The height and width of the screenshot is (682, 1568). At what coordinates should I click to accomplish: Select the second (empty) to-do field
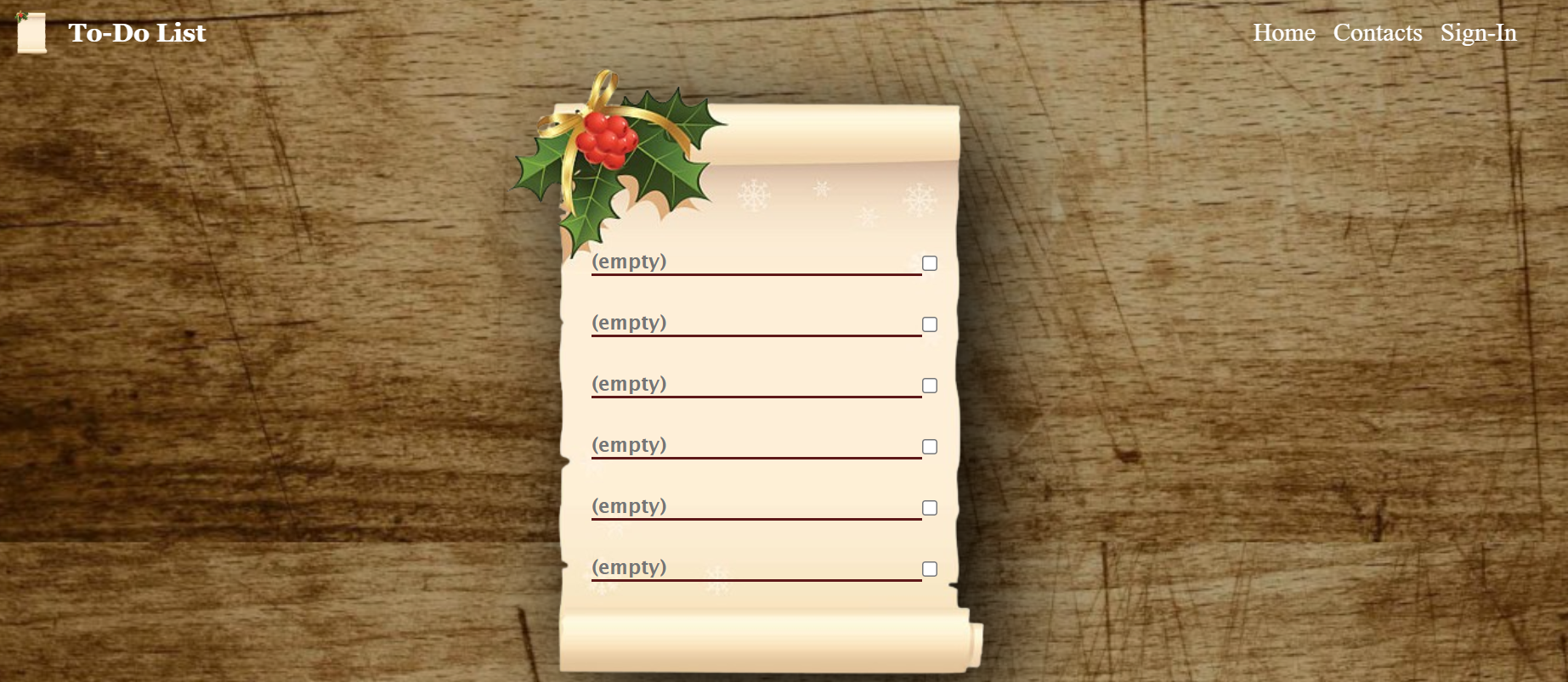[x=756, y=323]
